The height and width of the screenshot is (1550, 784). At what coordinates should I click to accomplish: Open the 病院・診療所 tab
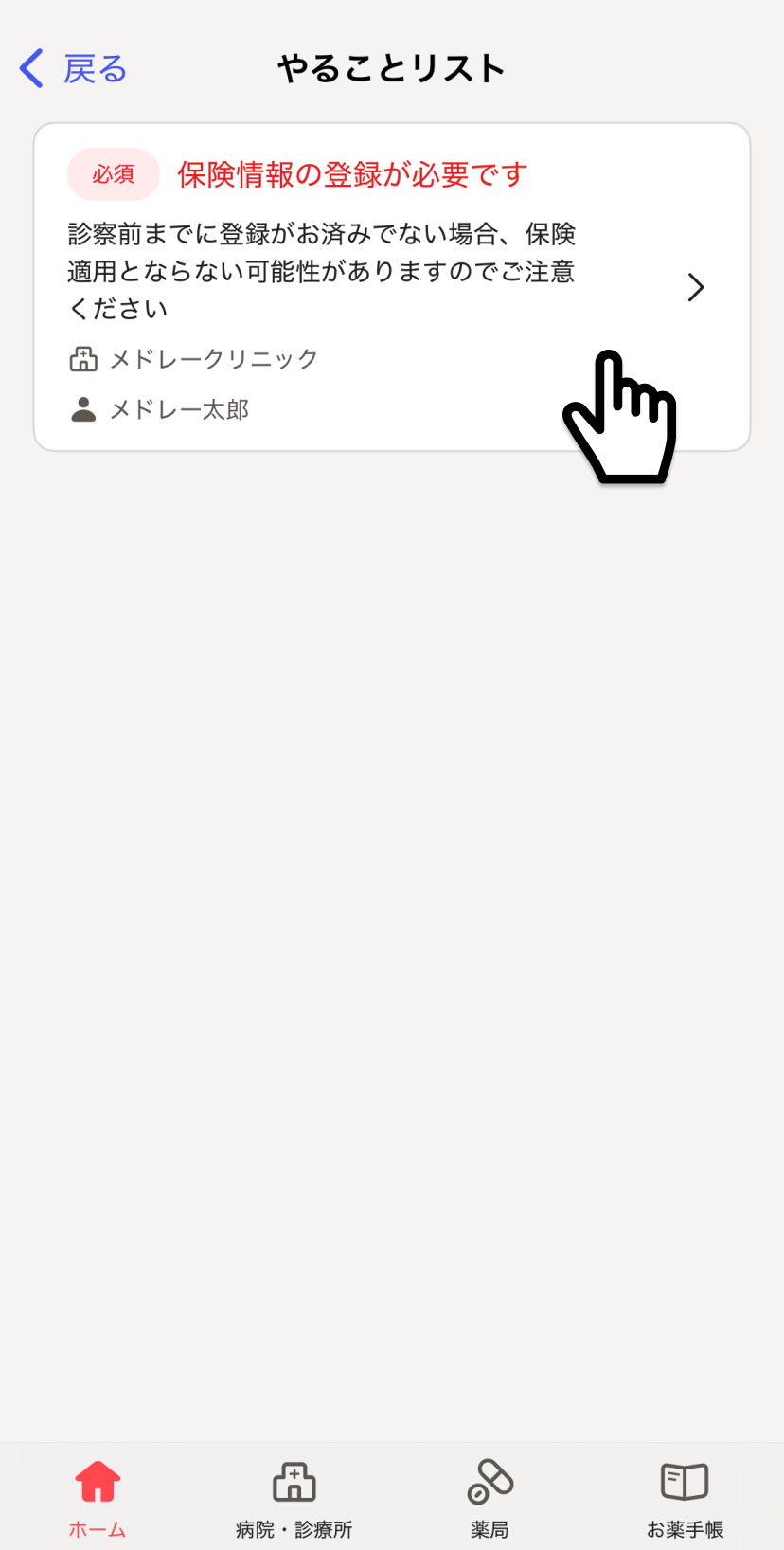point(294,1497)
